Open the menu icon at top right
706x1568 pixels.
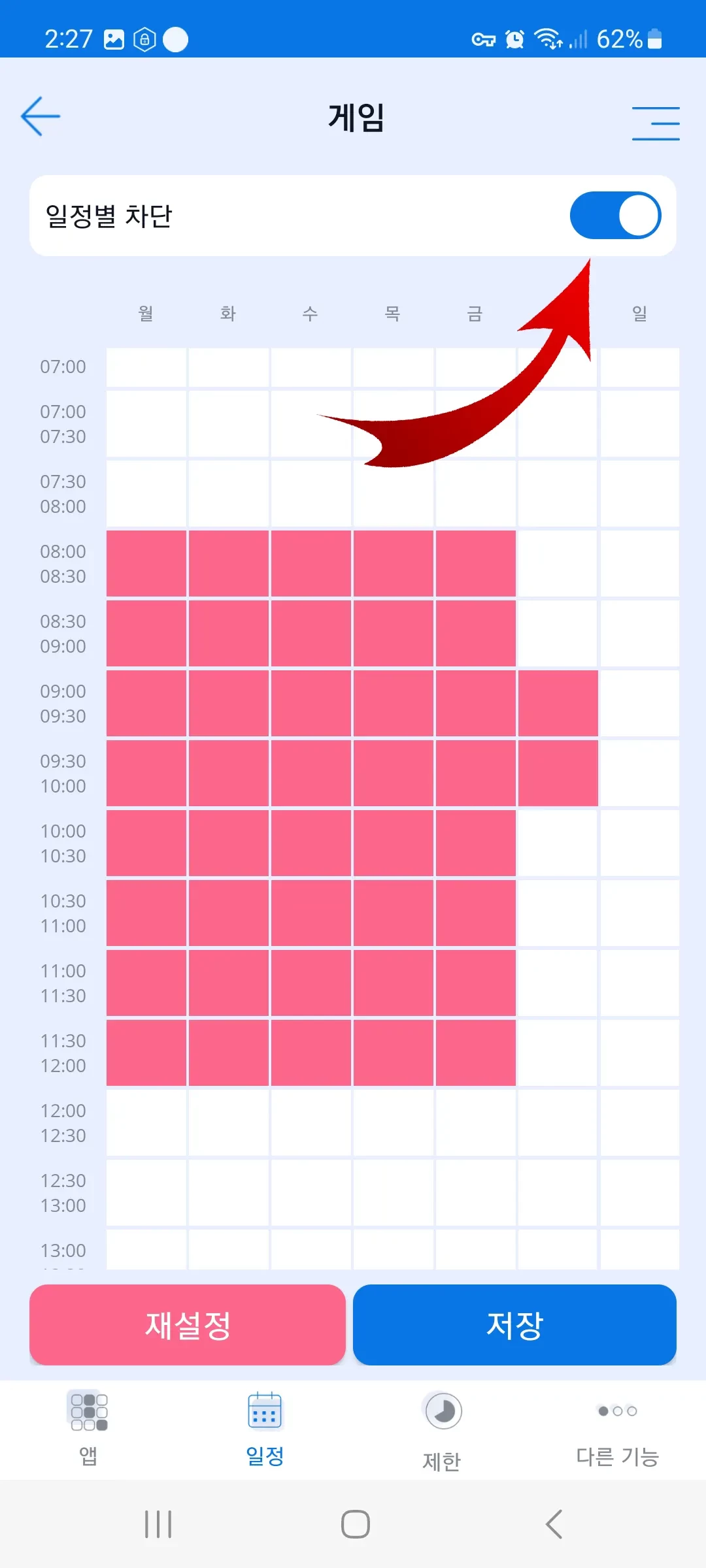pyautogui.click(x=655, y=123)
